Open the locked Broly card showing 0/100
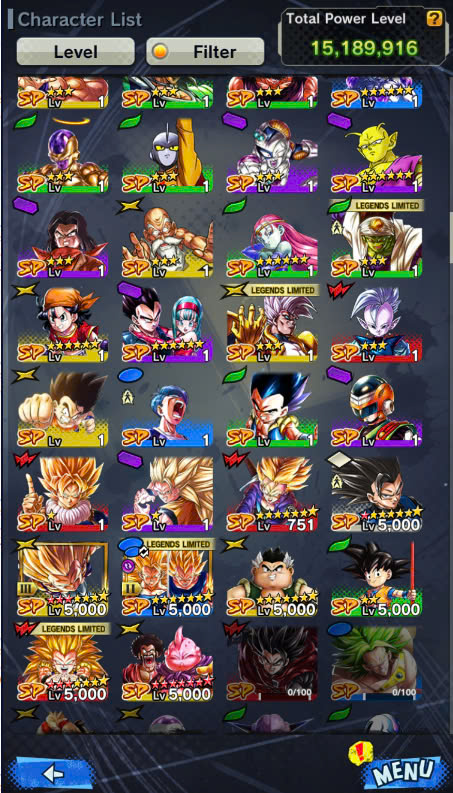Screen dimensions: 453x793 click(377, 665)
